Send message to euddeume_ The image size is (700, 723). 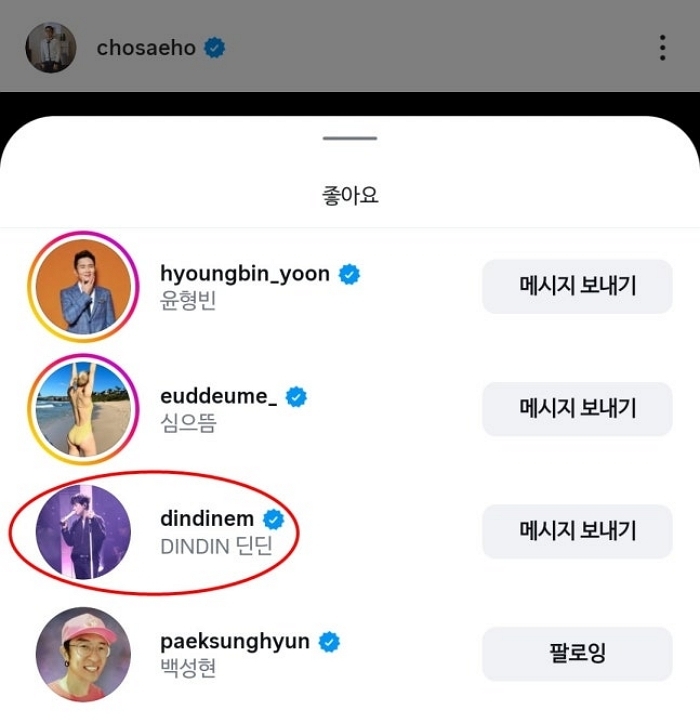577,408
